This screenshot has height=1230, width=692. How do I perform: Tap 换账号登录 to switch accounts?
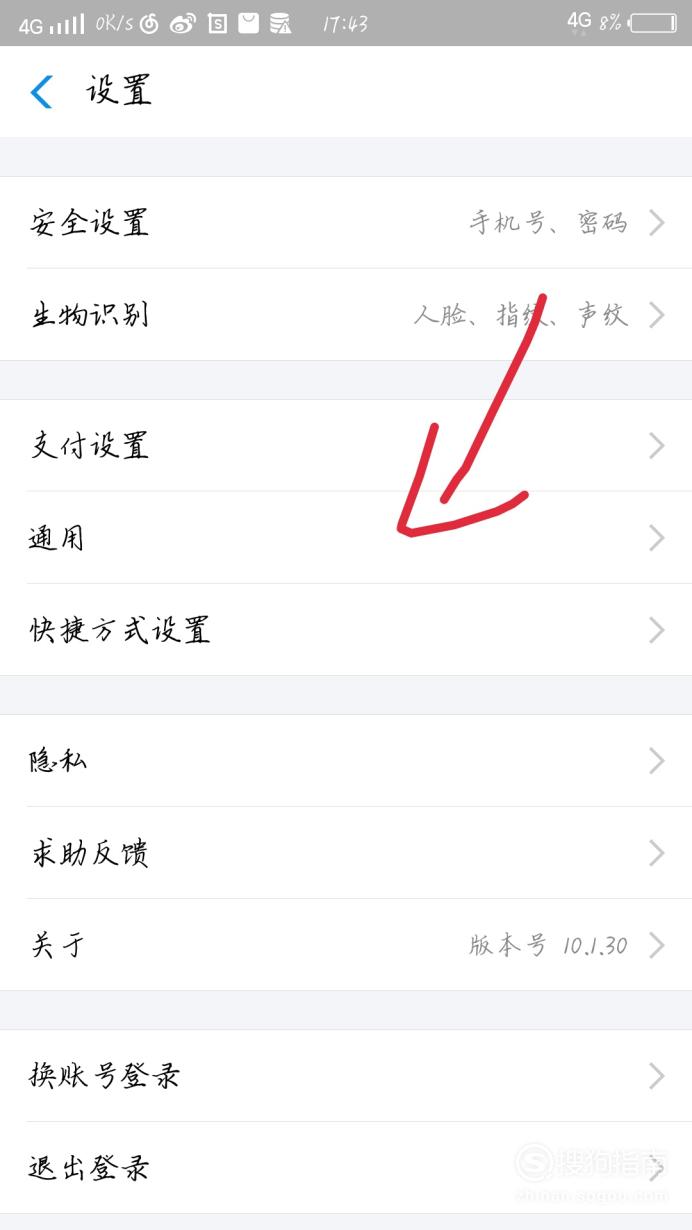click(x=346, y=1076)
